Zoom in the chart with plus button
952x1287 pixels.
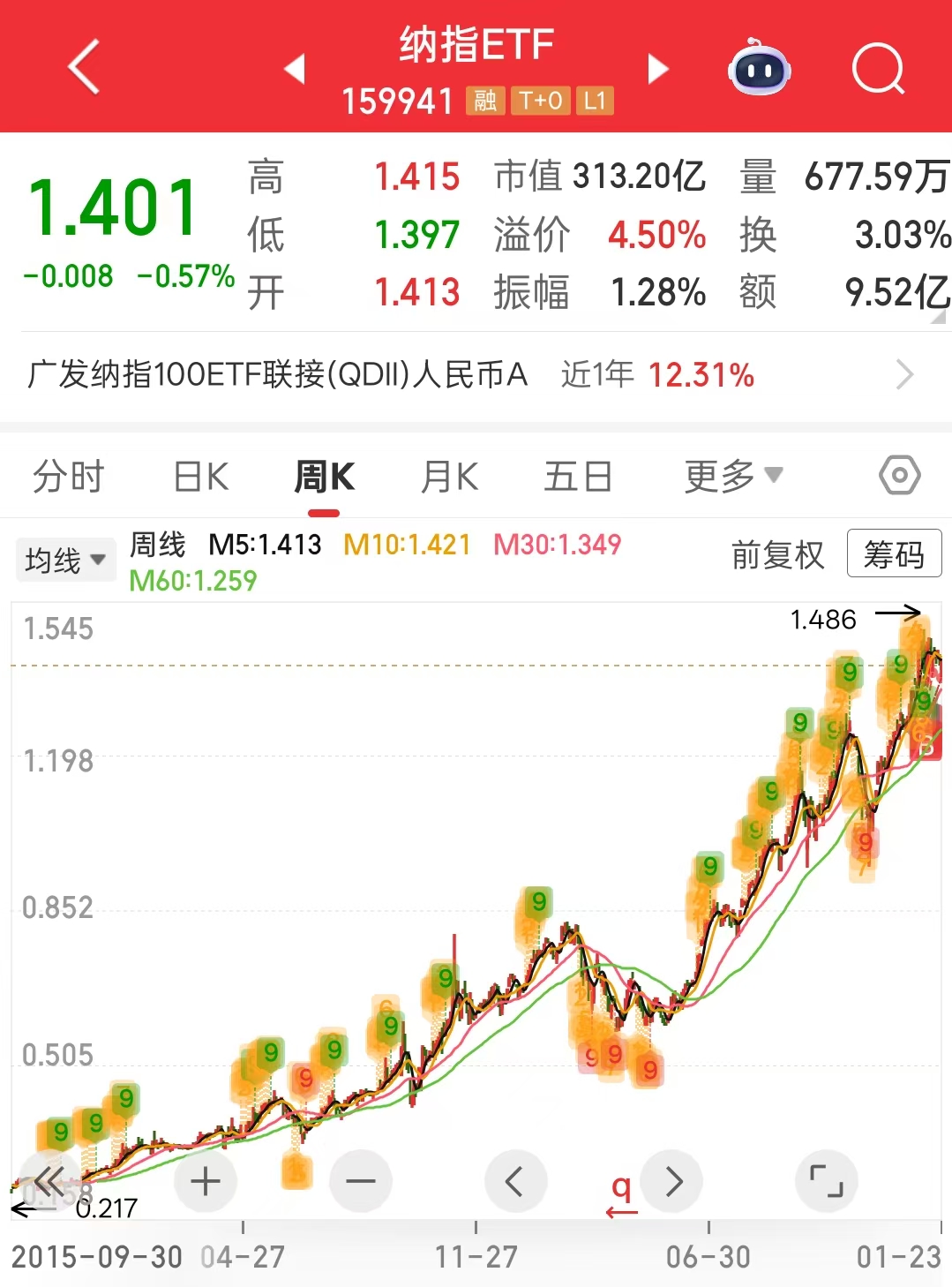coord(205,1181)
